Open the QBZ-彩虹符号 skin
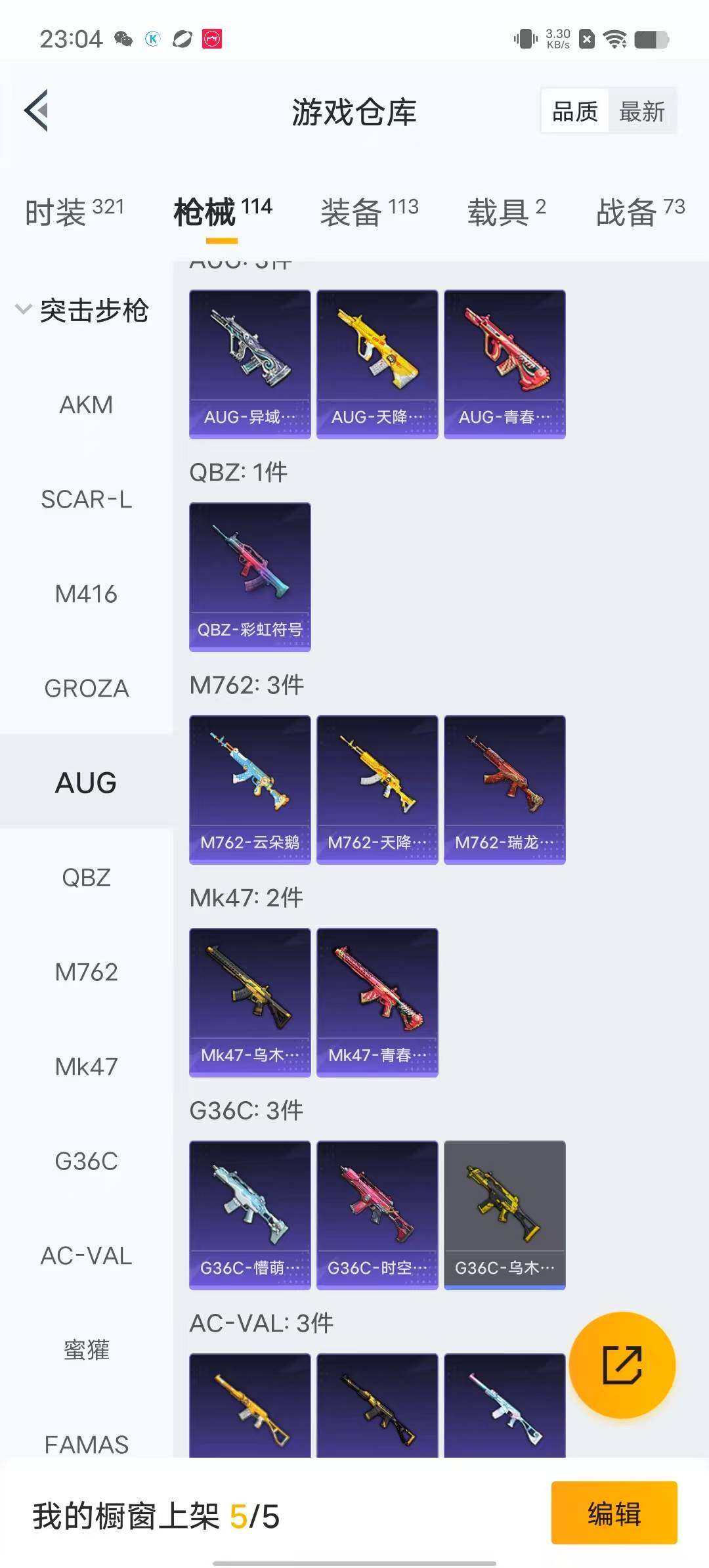Viewport: 709px width, 1568px height. [249, 577]
